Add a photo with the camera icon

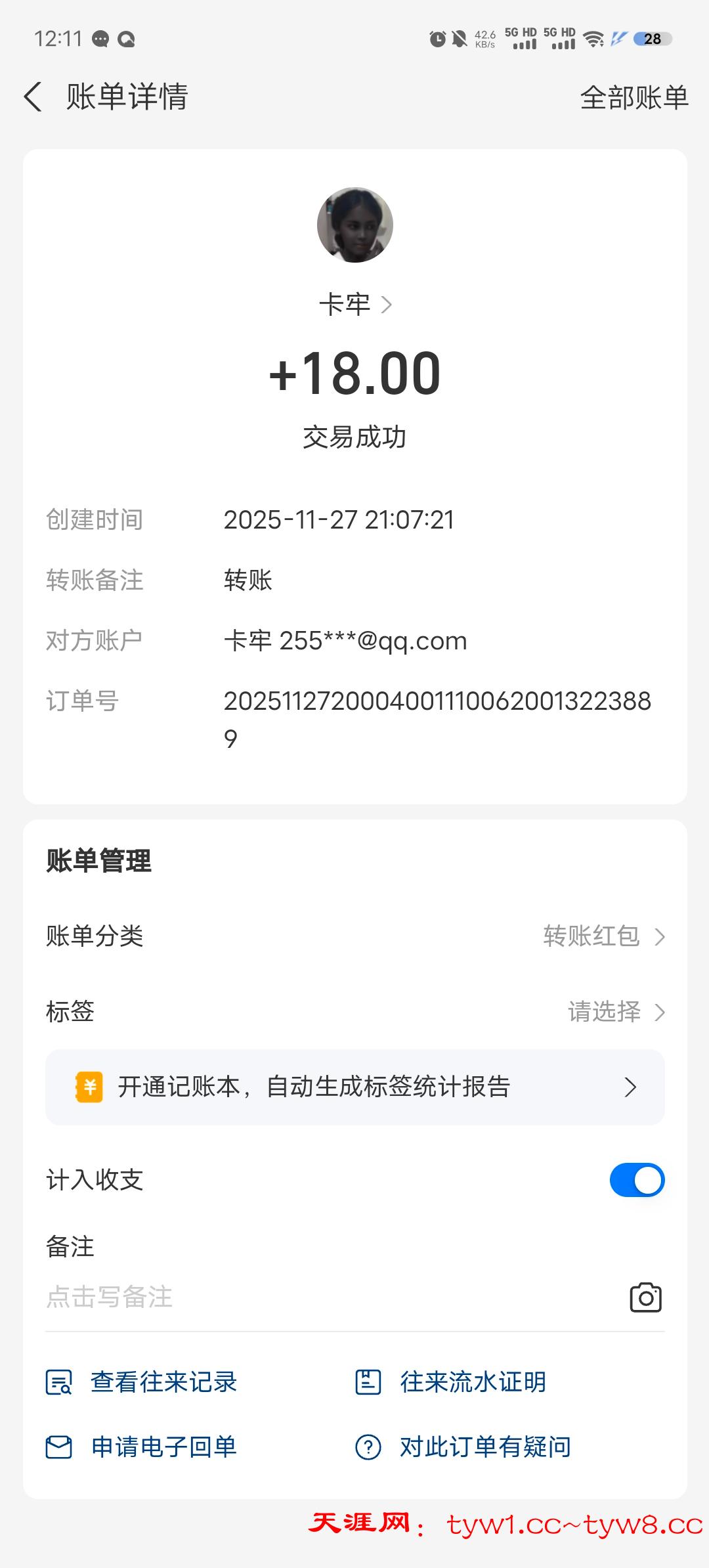(645, 1297)
